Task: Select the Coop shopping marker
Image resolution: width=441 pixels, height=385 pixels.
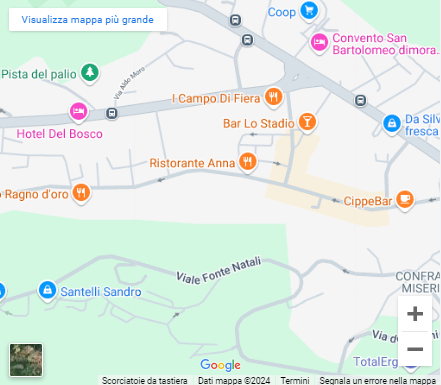Action: click(309, 11)
